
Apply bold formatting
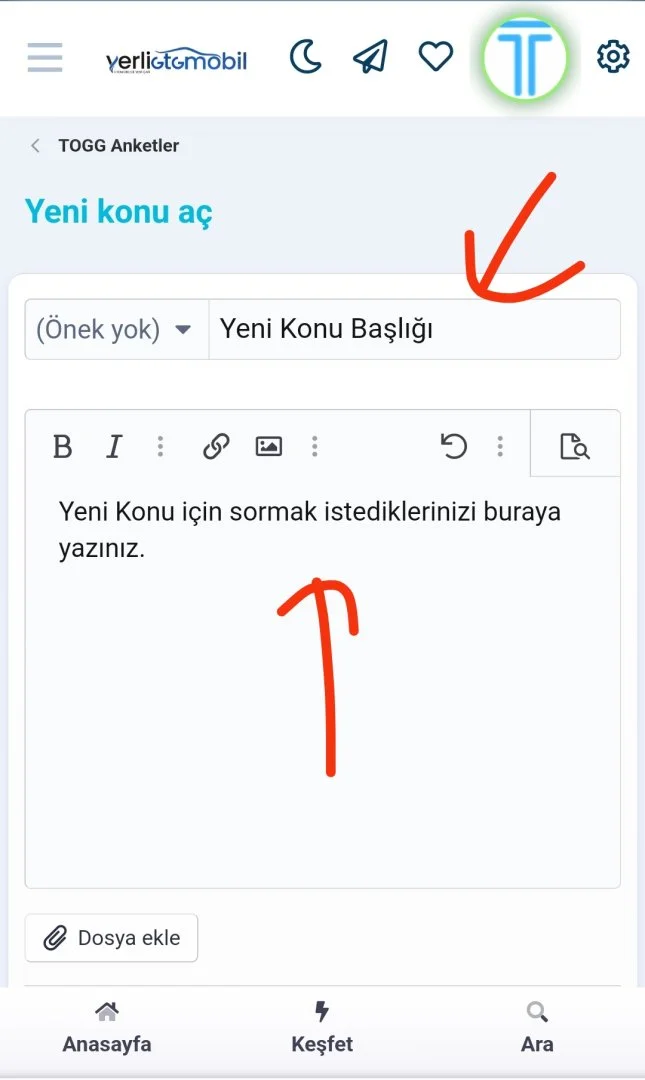62,446
